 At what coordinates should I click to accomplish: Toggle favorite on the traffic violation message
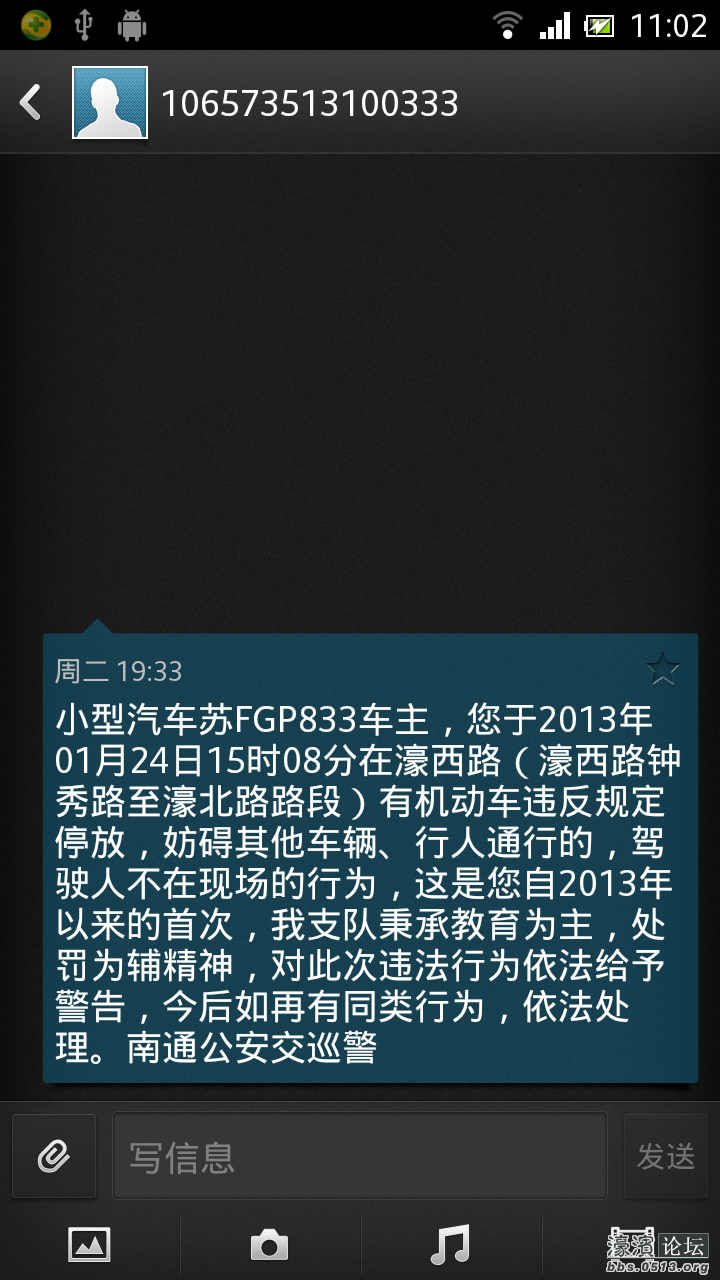click(x=663, y=670)
